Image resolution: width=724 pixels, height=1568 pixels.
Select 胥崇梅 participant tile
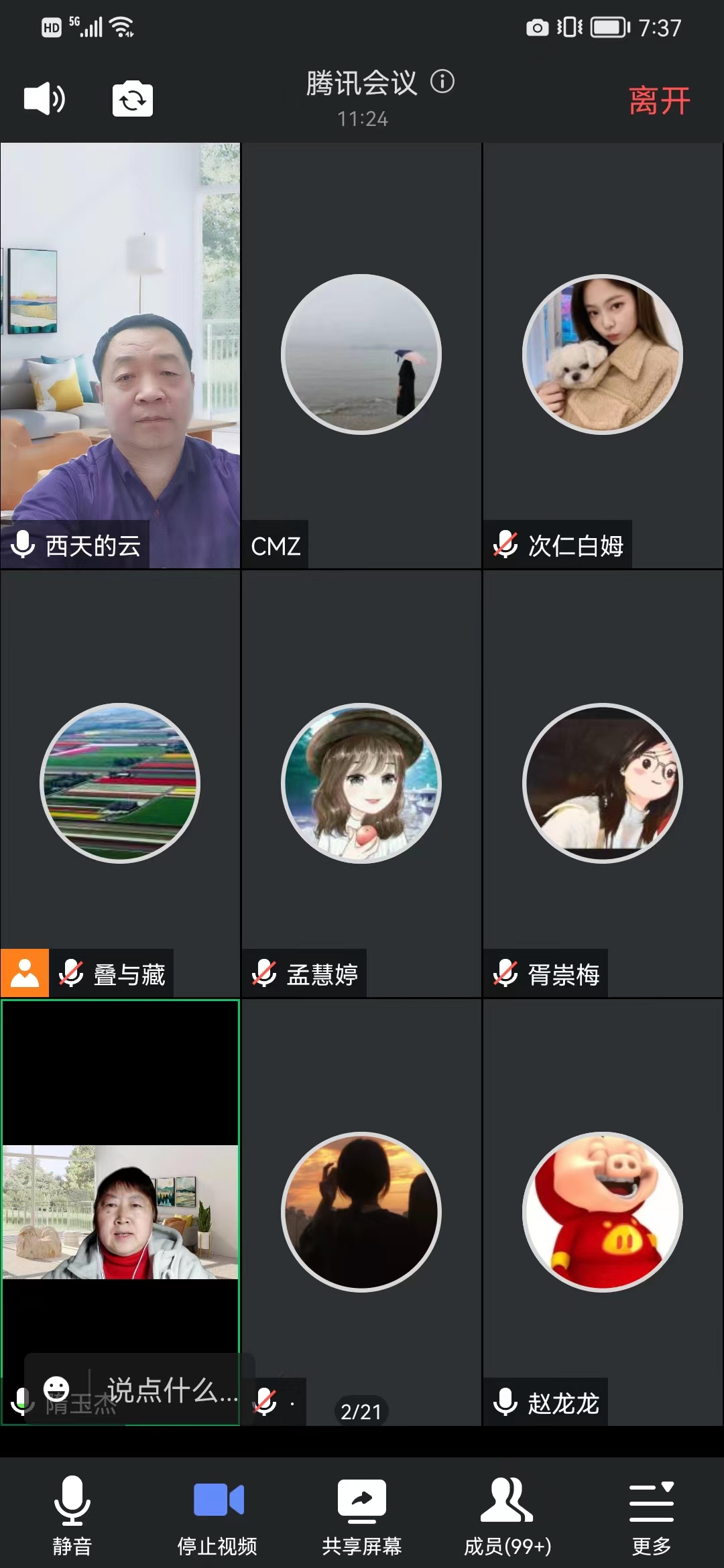coord(603,783)
